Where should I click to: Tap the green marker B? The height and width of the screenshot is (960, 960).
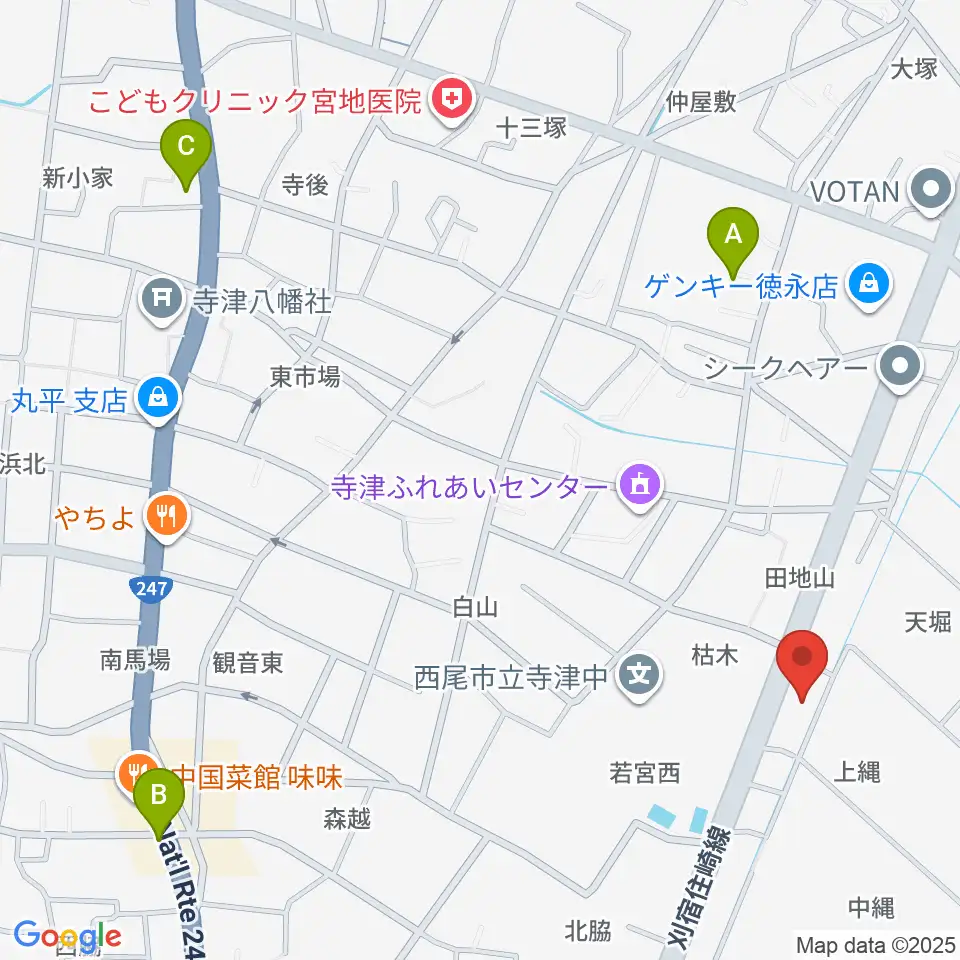coord(159,802)
